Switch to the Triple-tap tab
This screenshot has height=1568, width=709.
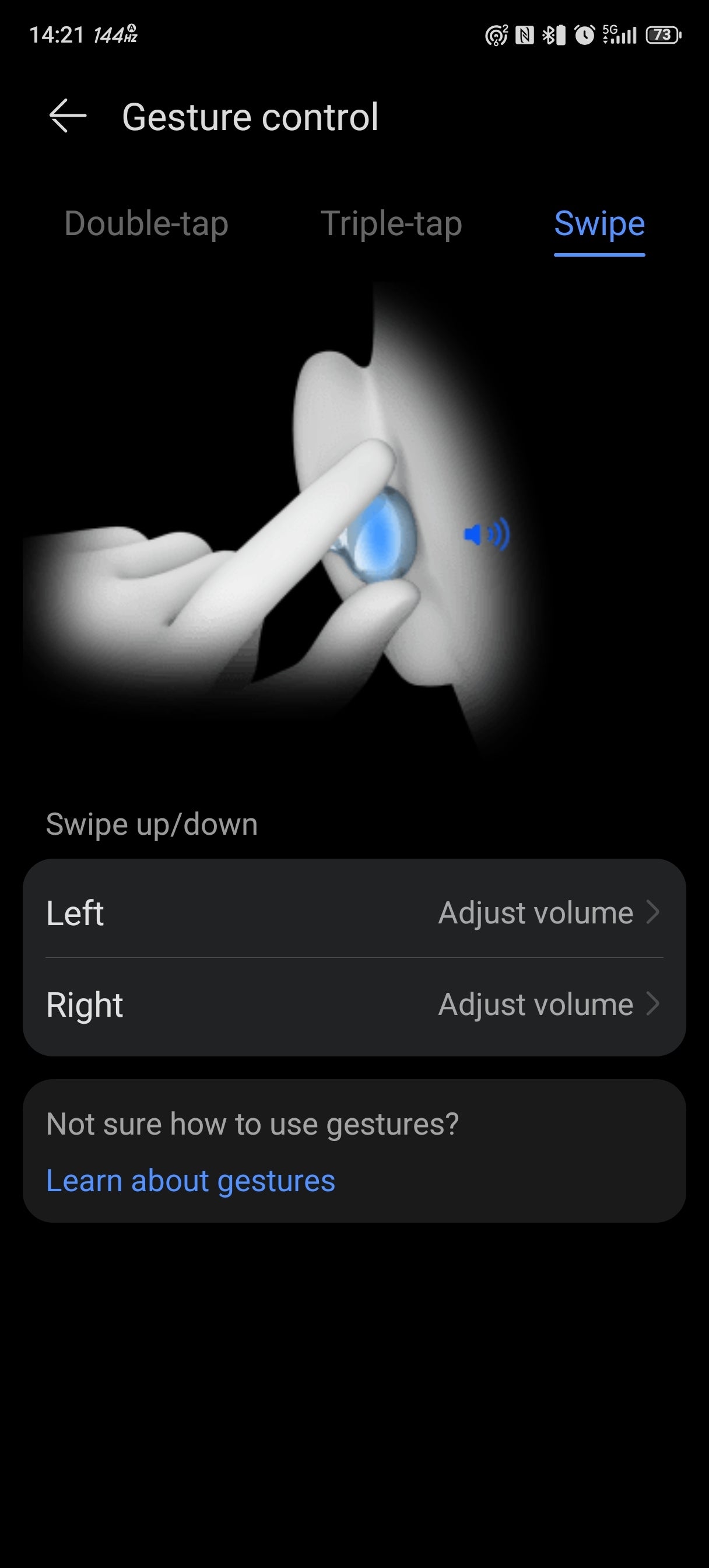(391, 223)
